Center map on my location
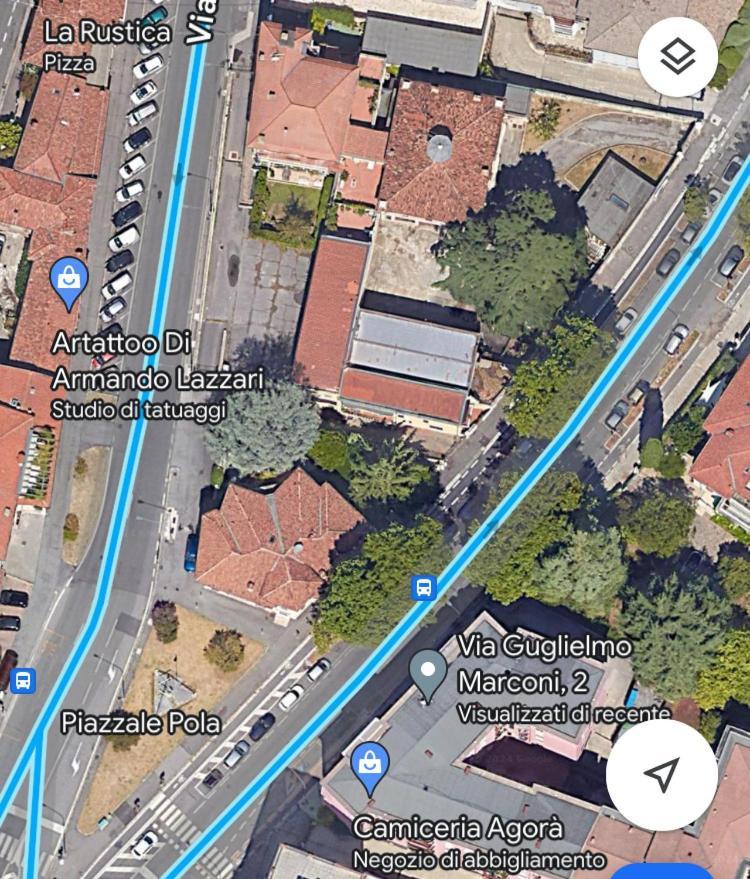 661,773
